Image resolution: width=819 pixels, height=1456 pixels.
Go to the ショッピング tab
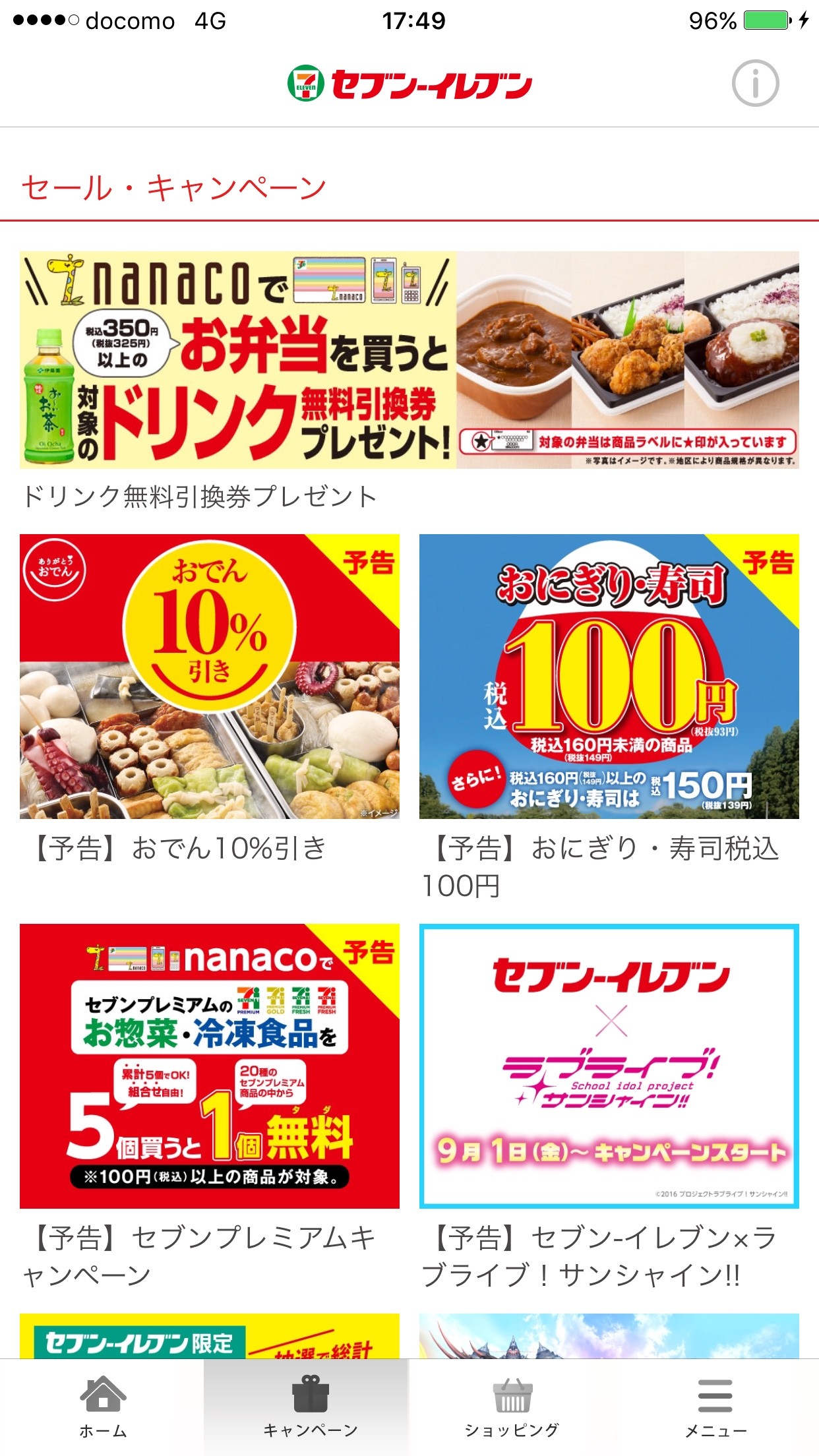pos(512,1407)
